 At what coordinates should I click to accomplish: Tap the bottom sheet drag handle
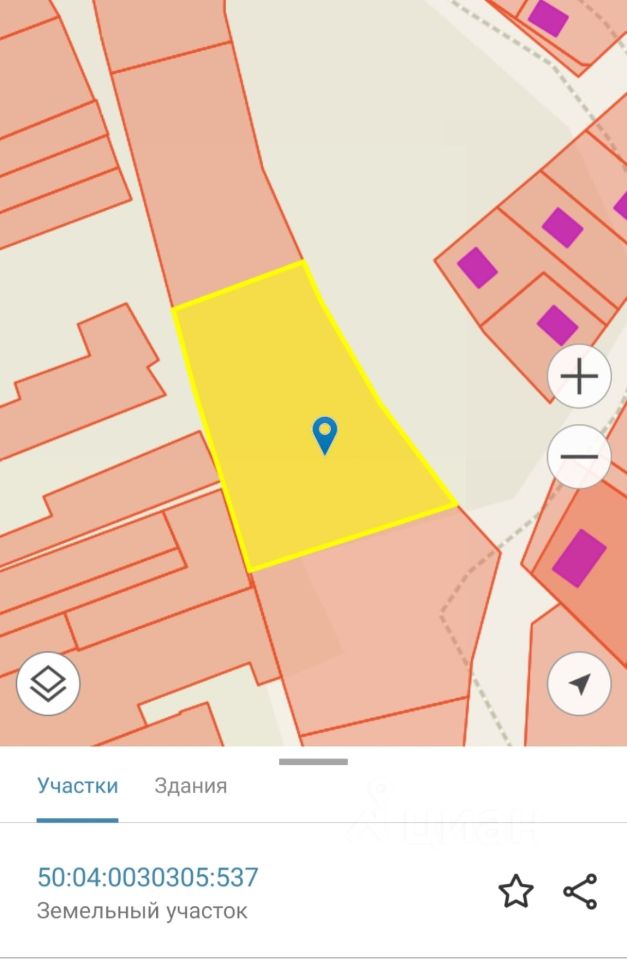[313, 762]
